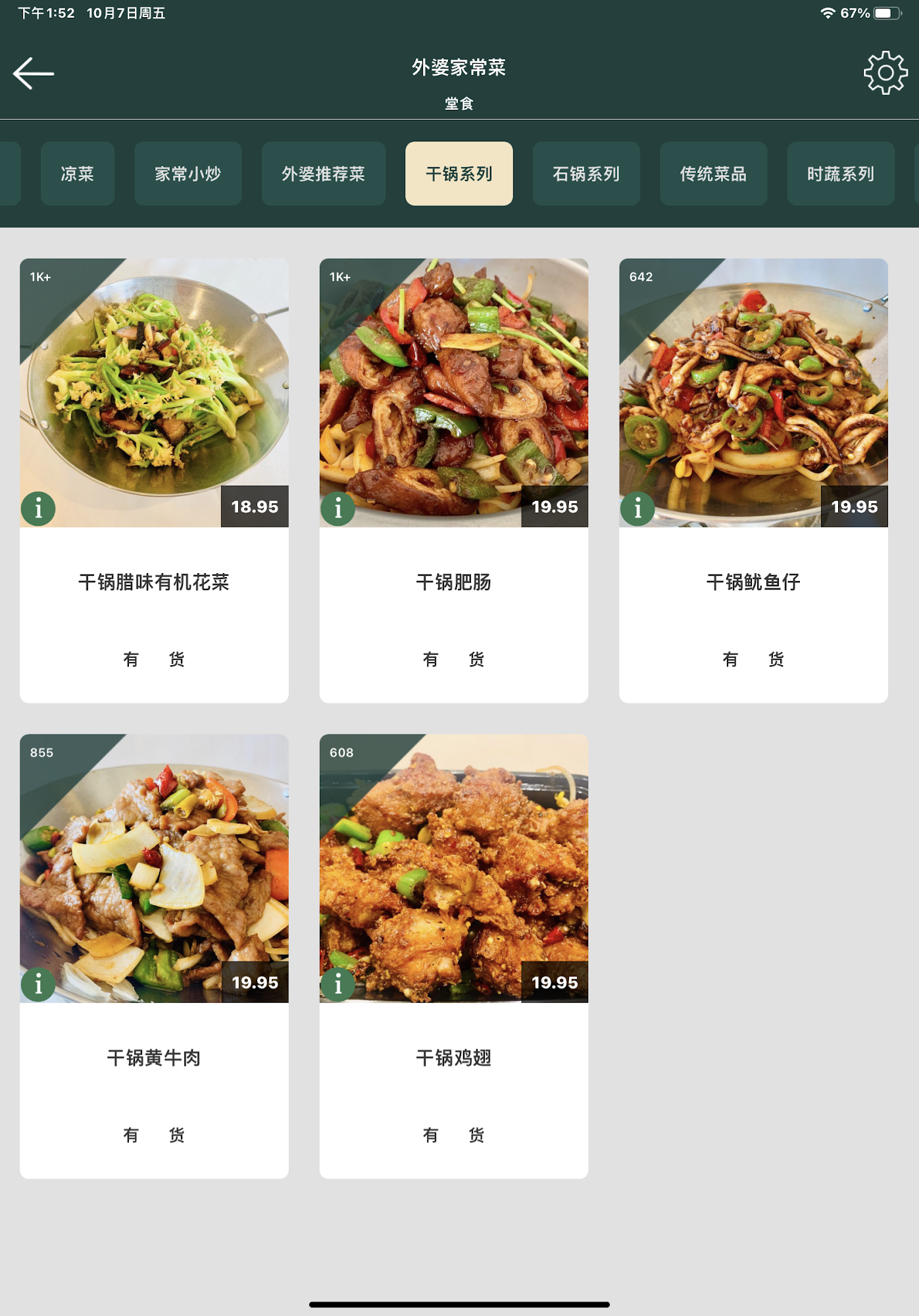
Task: Switch to 石锅系列 tab
Action: coord(585,174)
